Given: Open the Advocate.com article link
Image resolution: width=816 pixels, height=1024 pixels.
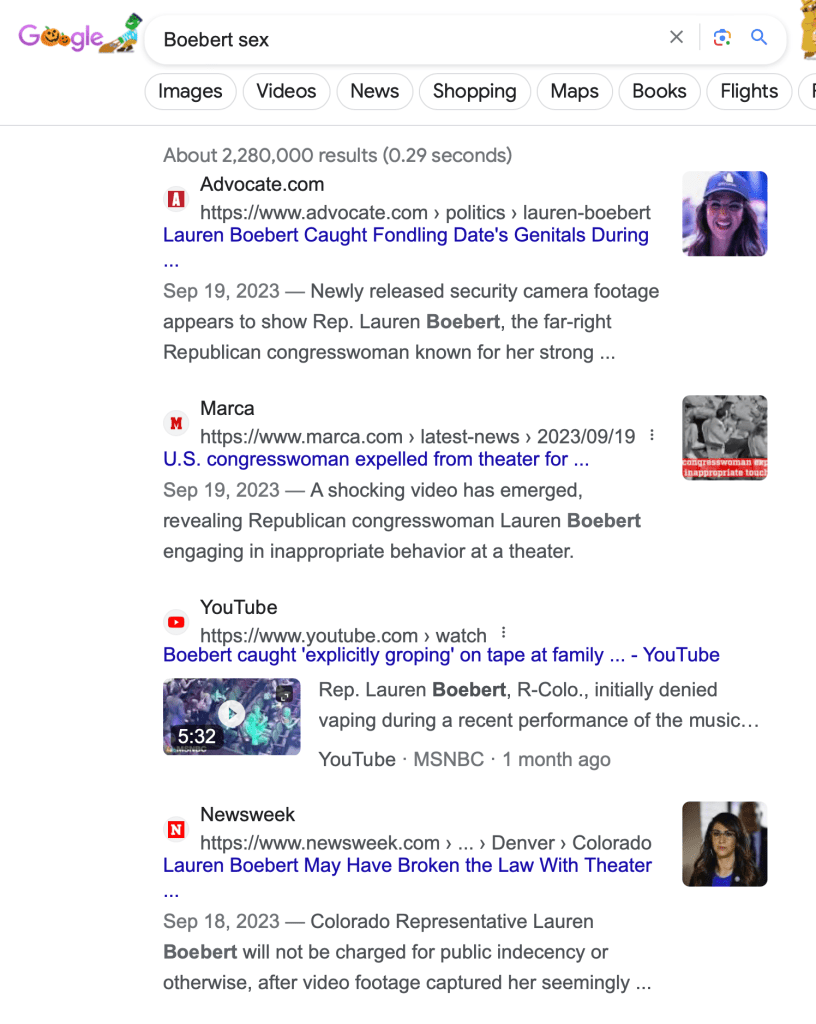Looking at the screenshot, I should (x=405, y=235).
